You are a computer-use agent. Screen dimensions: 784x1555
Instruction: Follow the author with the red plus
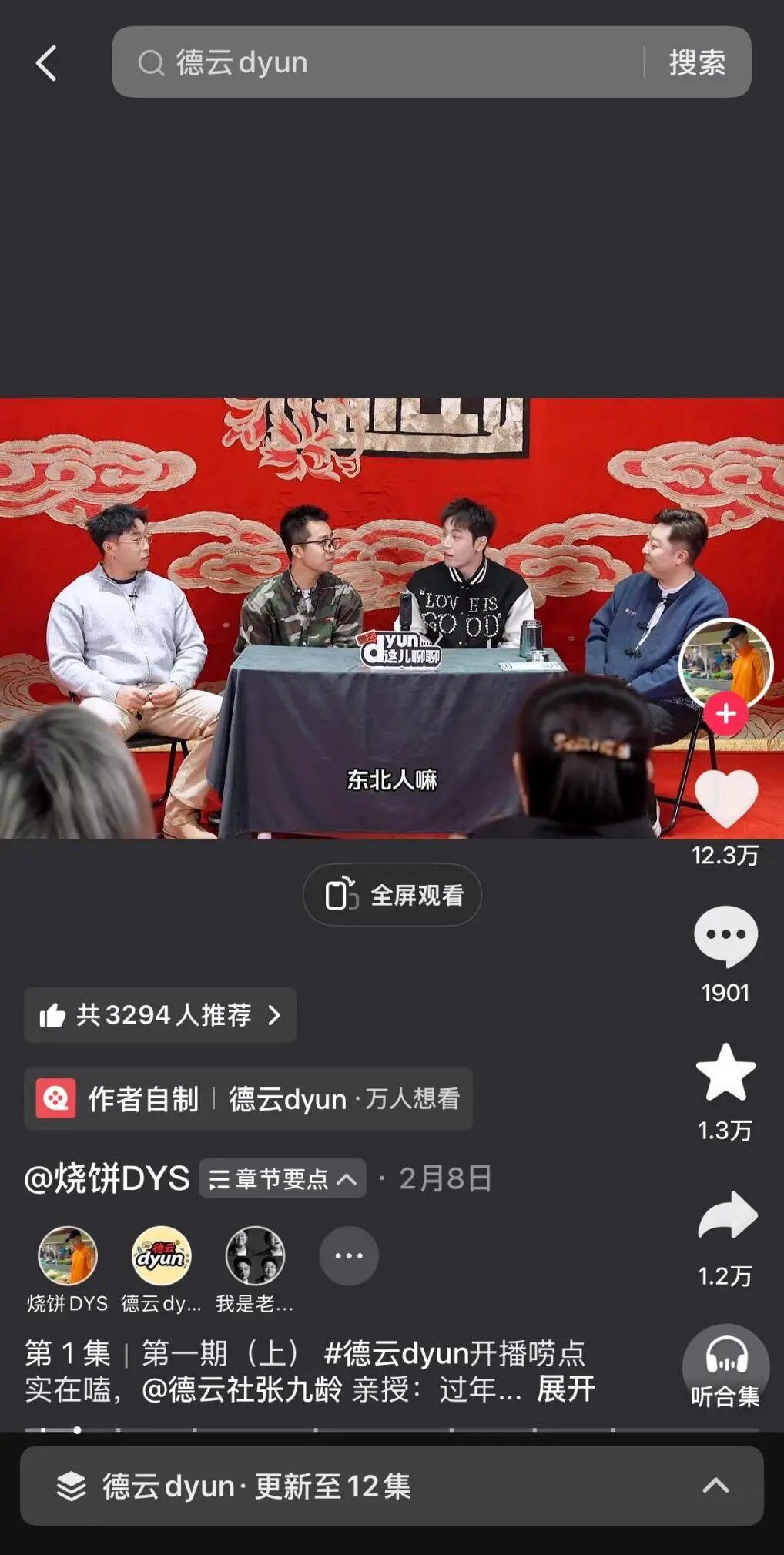[725, 714]
